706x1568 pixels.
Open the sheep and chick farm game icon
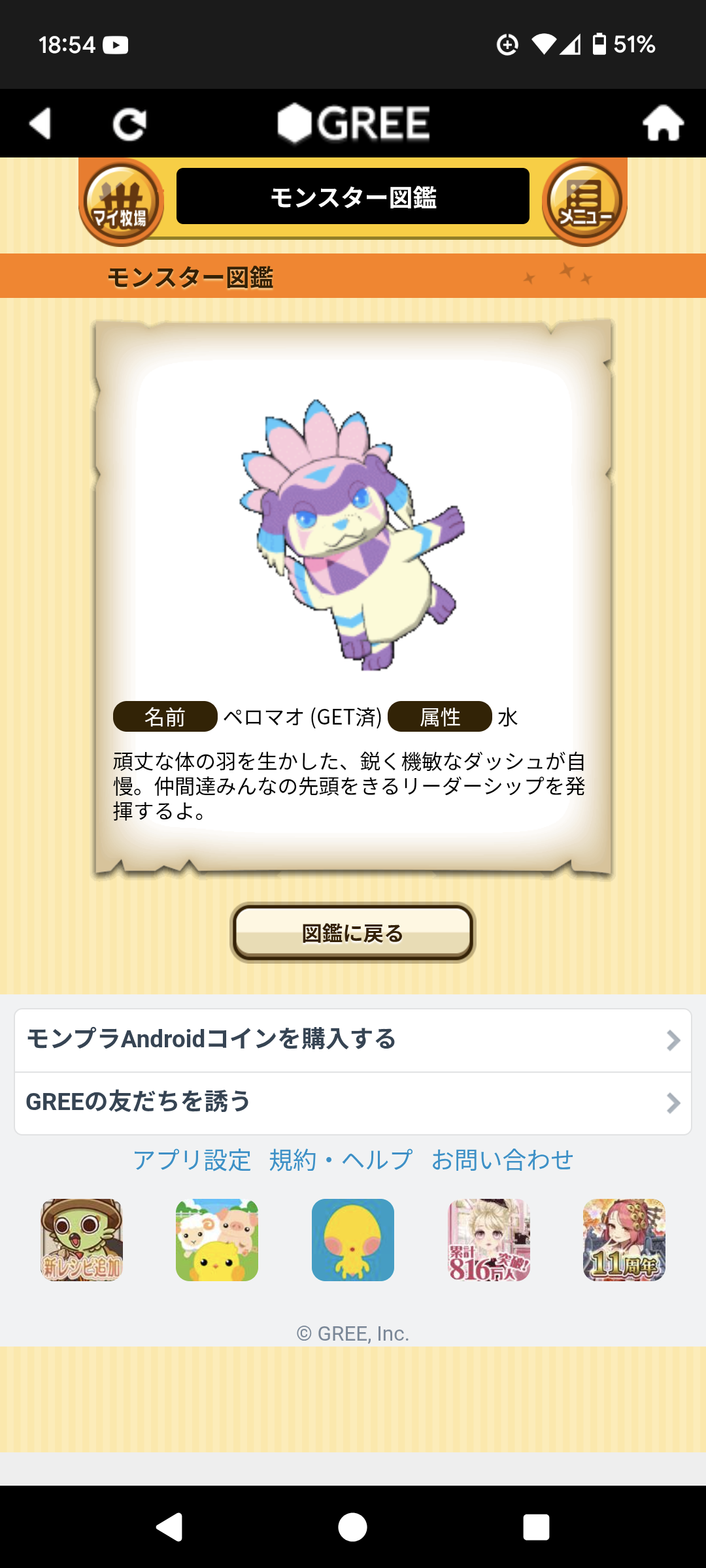217,1239
